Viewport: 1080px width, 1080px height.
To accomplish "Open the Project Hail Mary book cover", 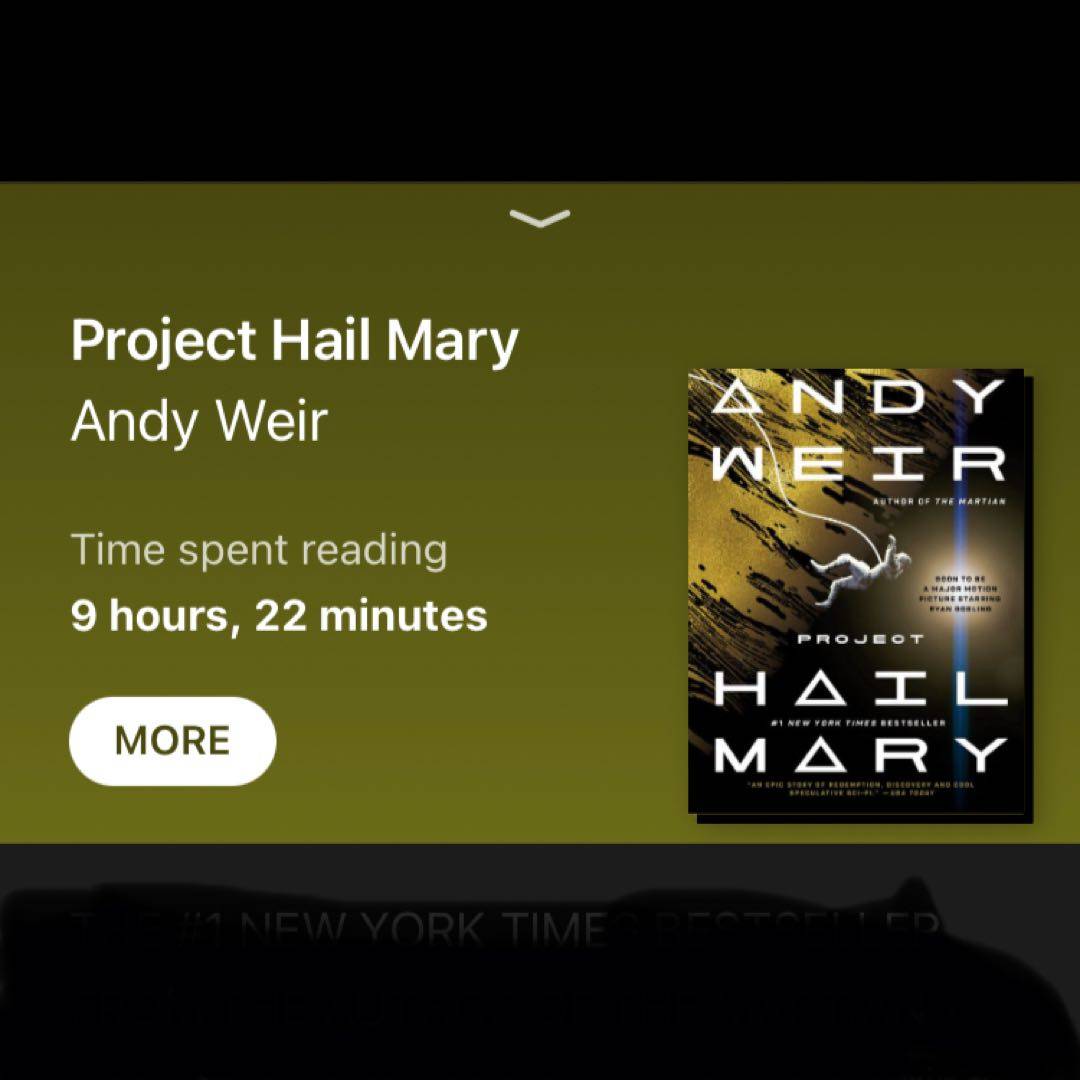I will pyautogui.click(x=858, y=594).
